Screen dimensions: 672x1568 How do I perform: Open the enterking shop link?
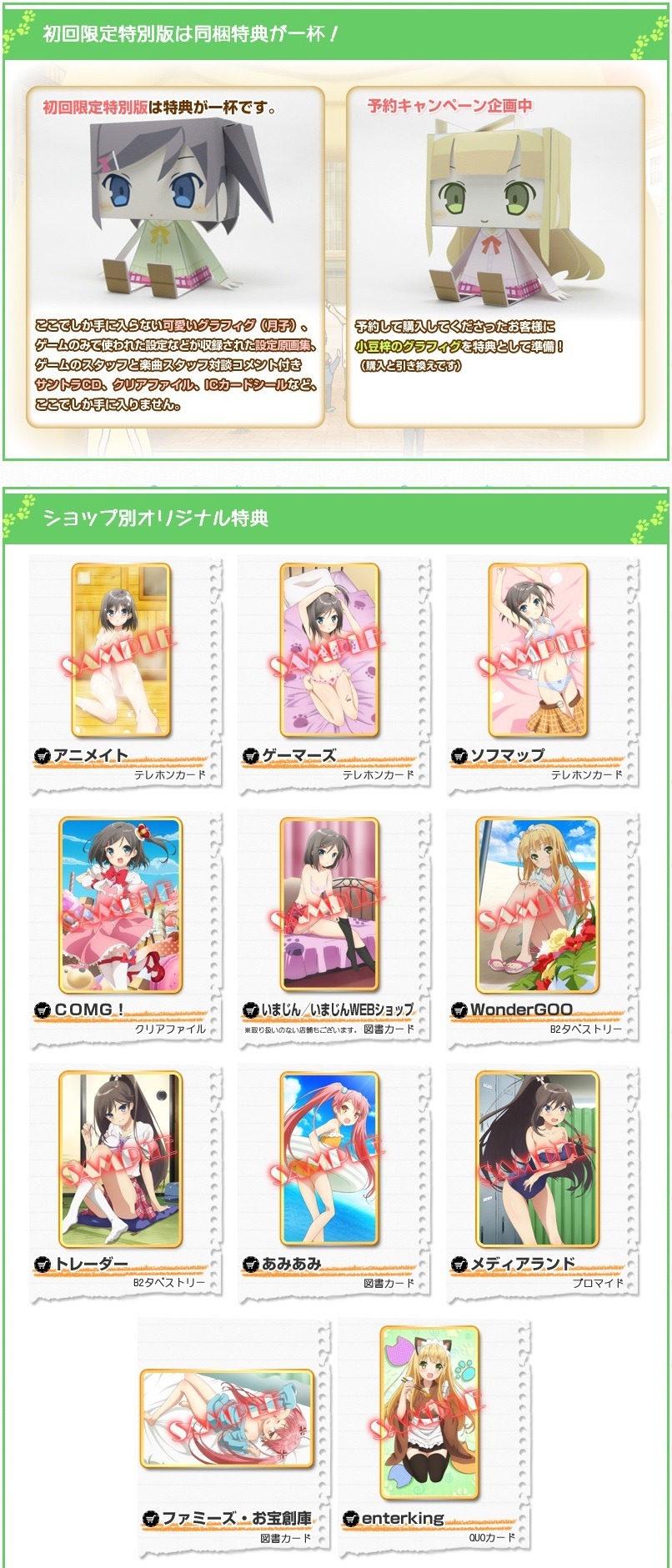click(x=402, y=1518)
